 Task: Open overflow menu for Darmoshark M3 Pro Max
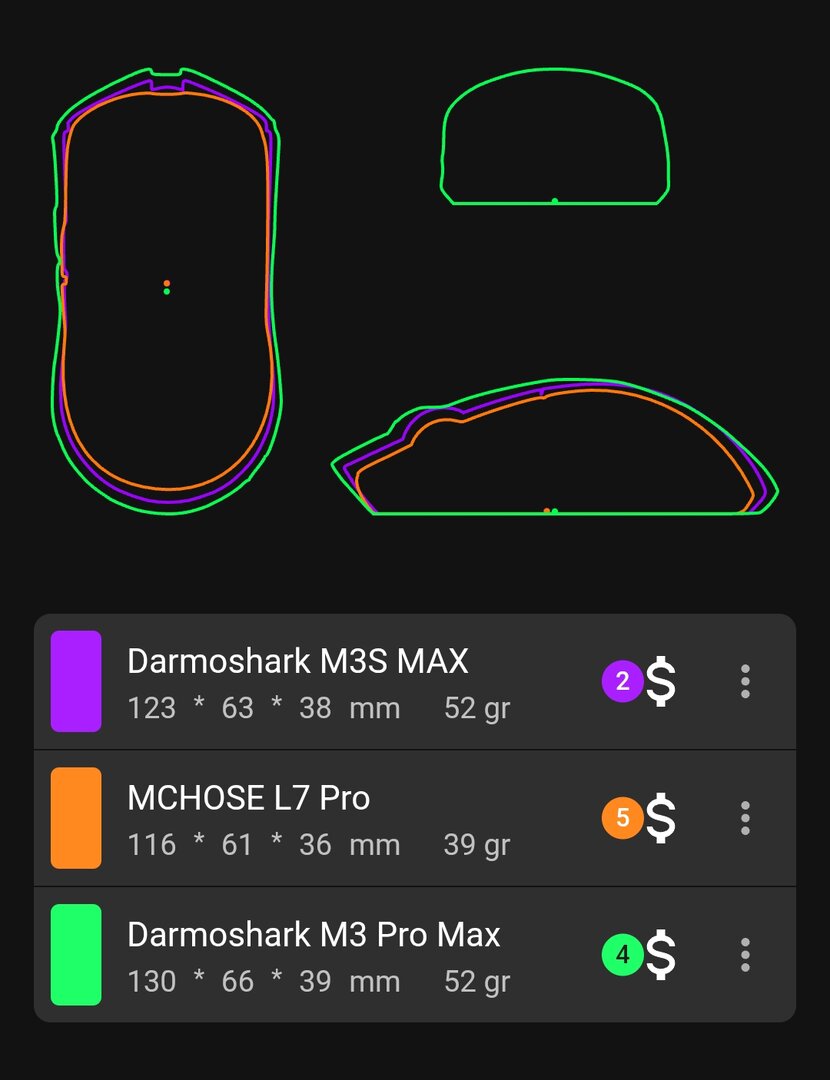tap(745, 955)
